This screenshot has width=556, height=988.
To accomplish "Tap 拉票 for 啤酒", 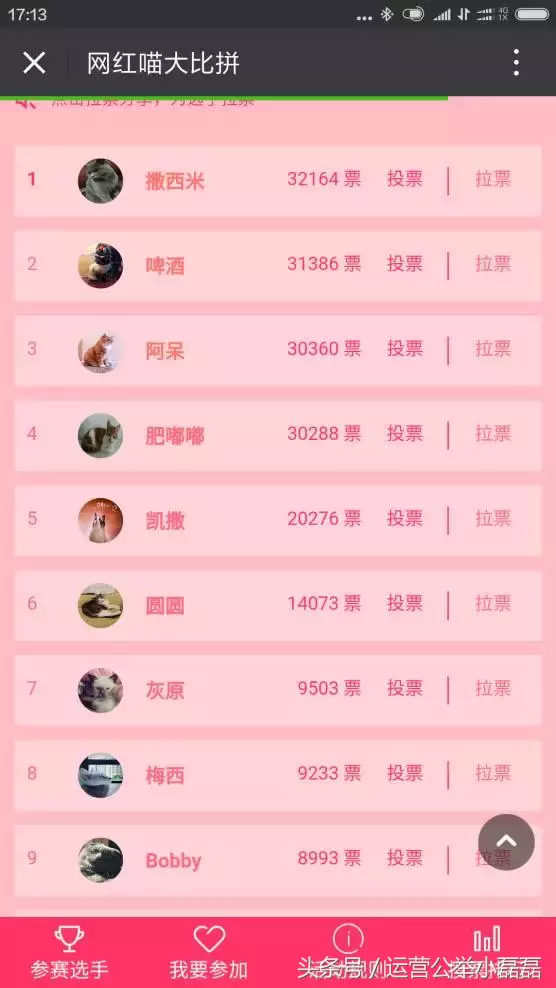I will pos(493,264).
